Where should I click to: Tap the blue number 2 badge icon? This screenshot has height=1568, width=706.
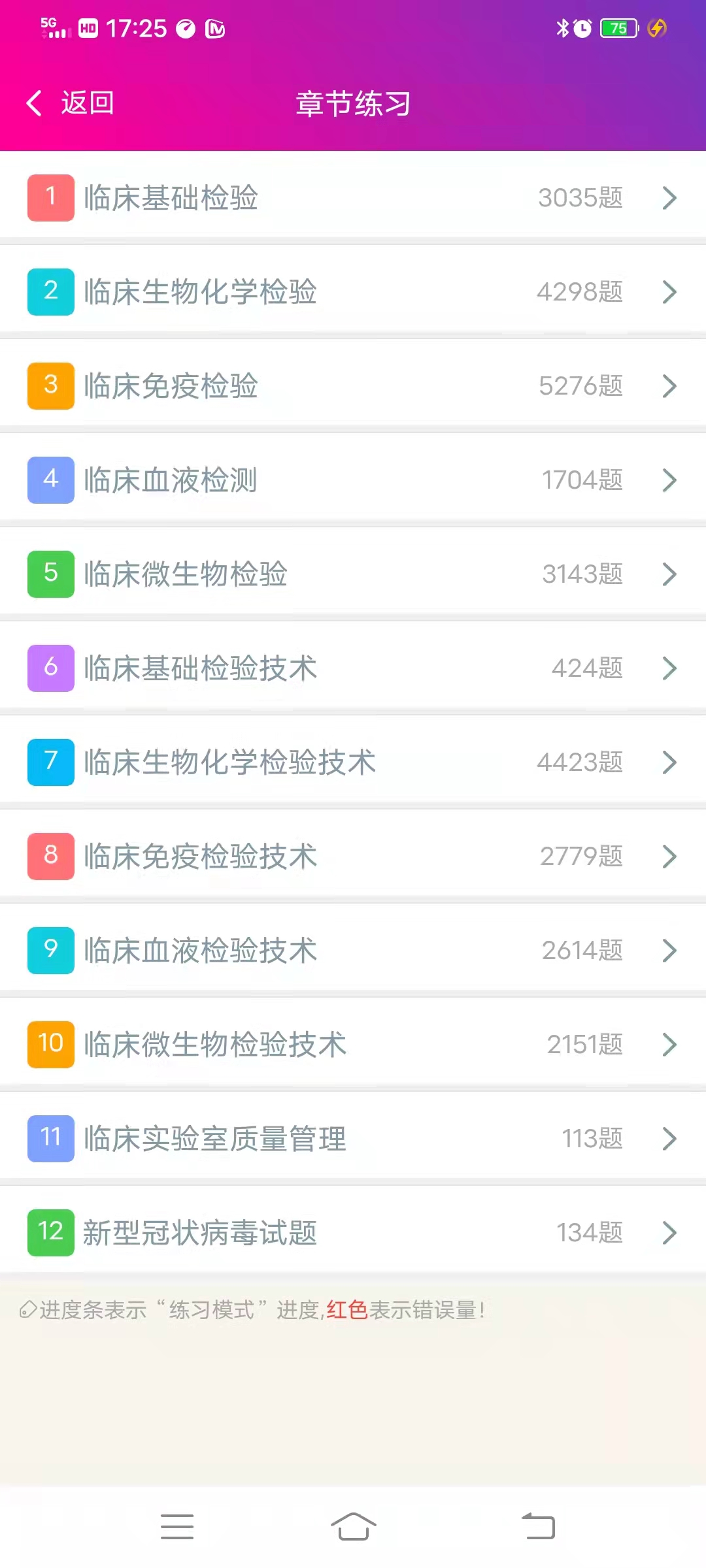pyautogui.click(x=50, y=292)
